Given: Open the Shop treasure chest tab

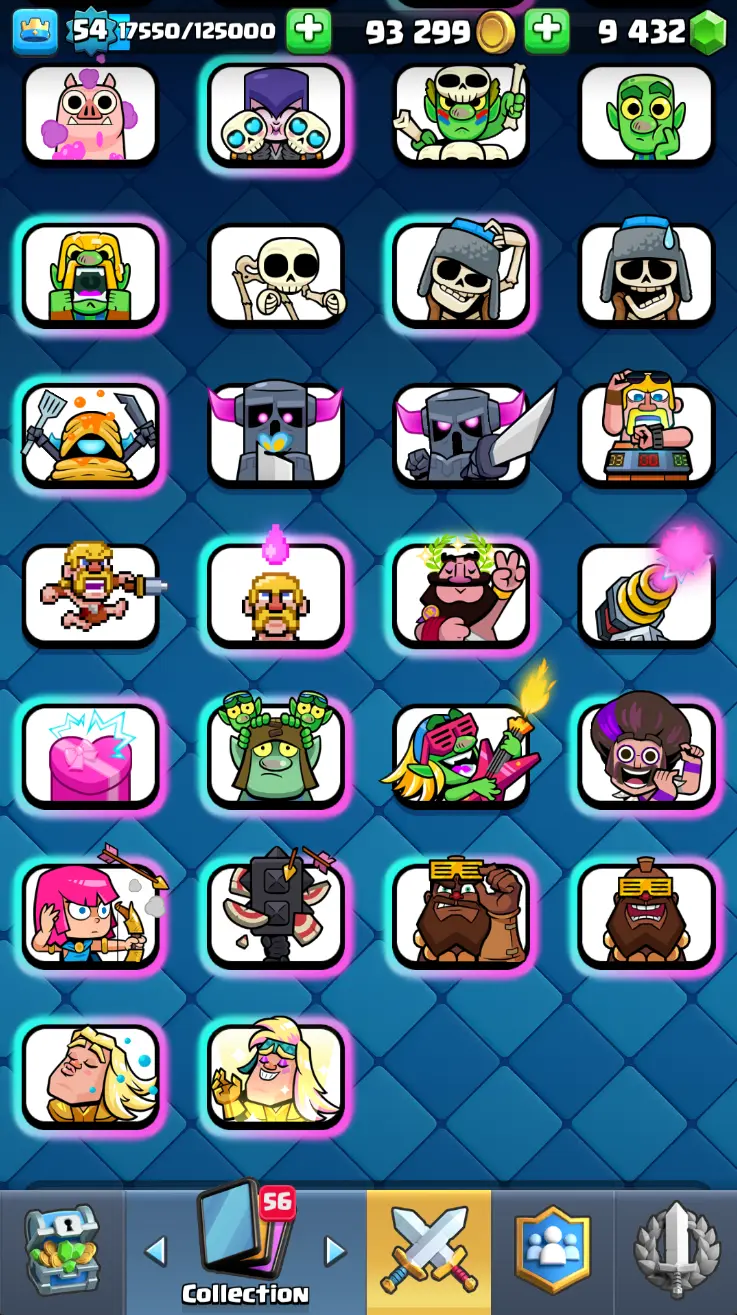Looking at the screenshot, I should pyautogui.click(x=62, y=1252).
